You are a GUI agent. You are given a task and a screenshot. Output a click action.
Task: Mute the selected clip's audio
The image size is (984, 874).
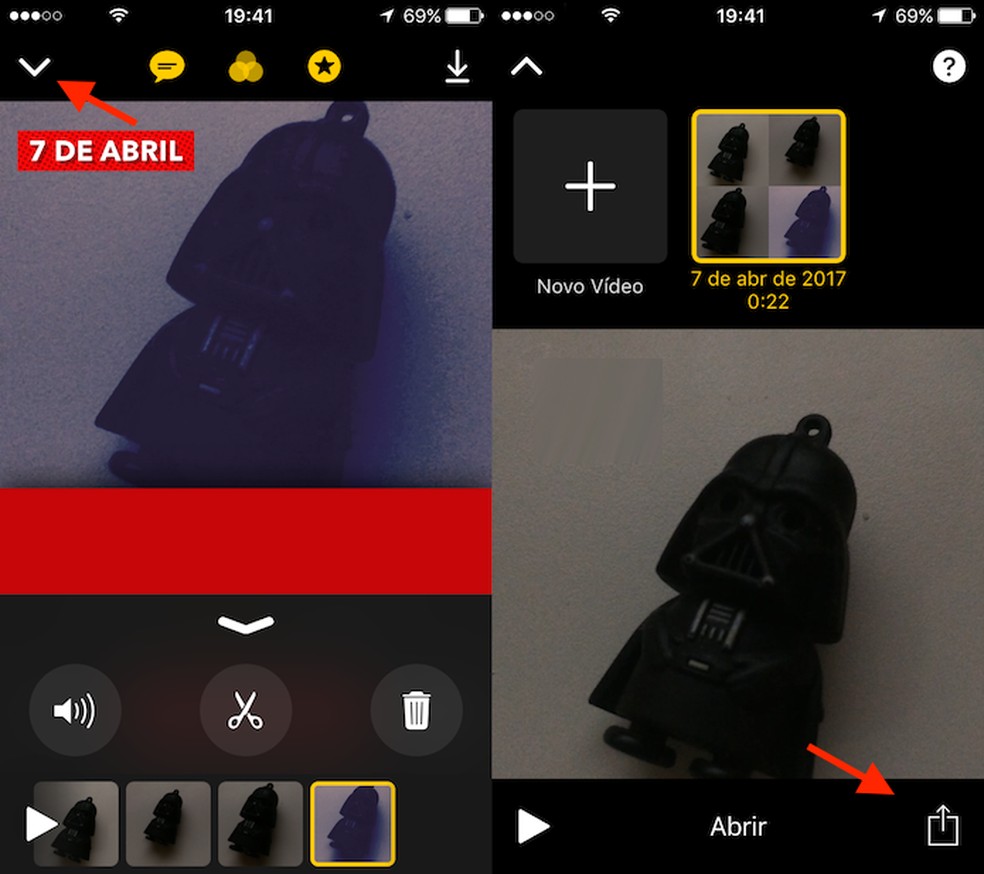pos(76,711)
